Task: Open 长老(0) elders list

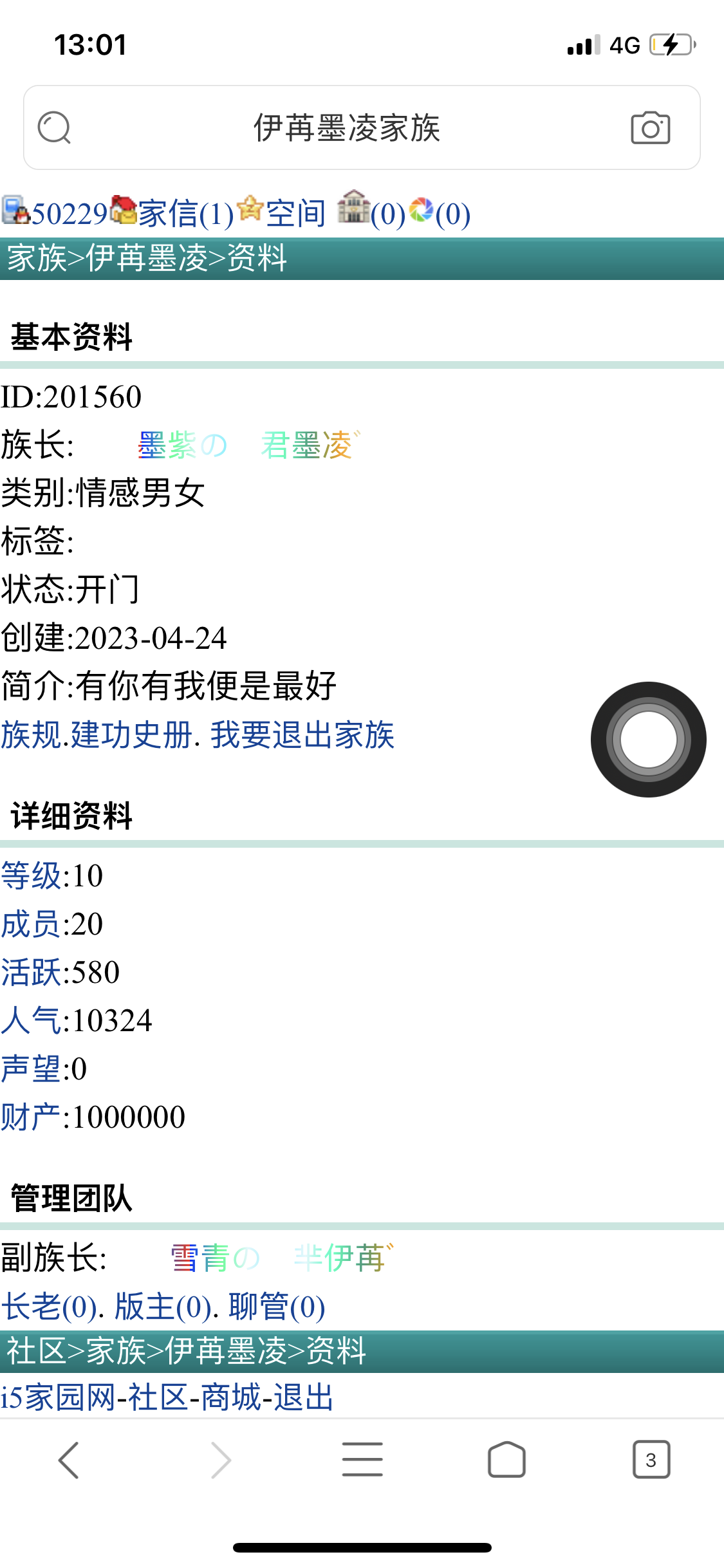Action: pos(49,1307)
